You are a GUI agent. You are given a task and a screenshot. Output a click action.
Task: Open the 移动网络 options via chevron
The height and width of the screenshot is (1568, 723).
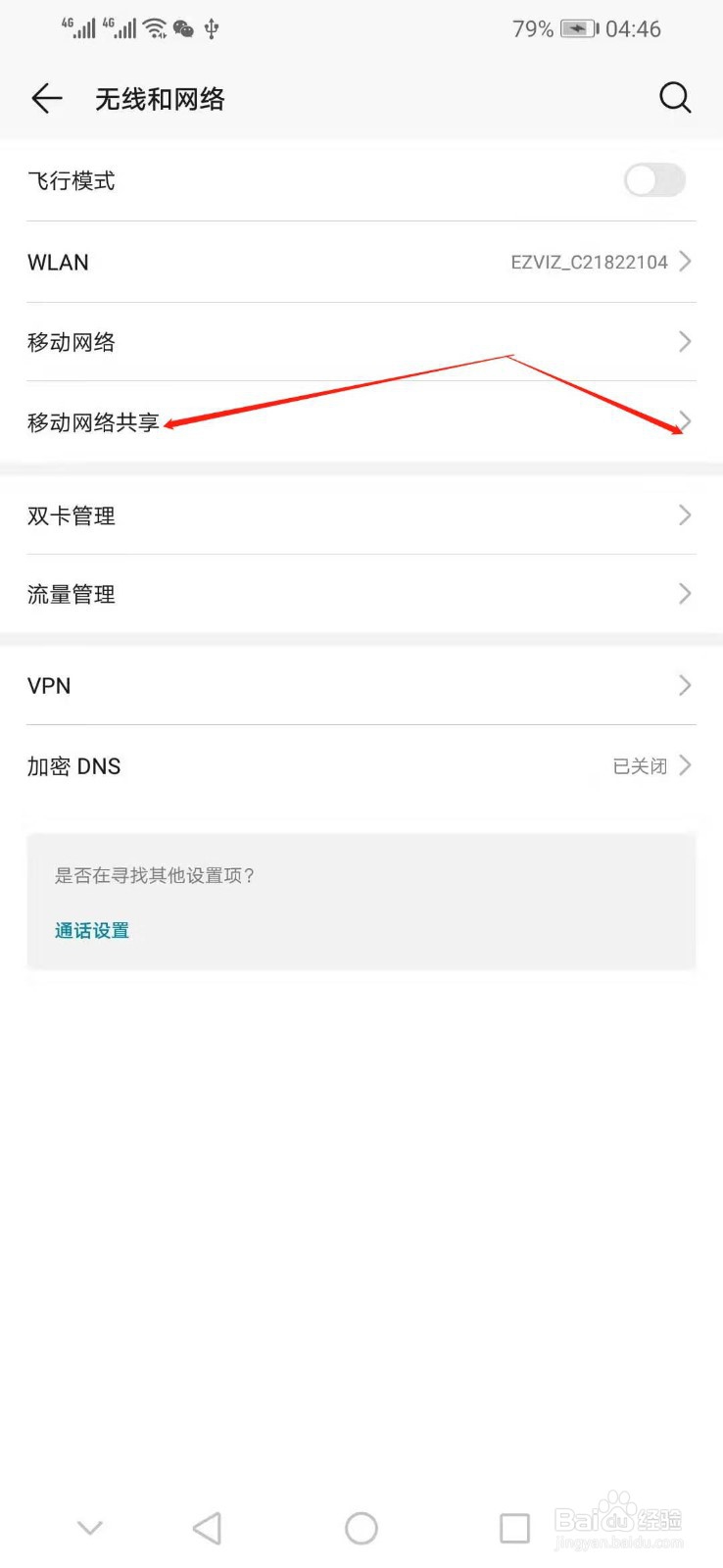pyautogui.click(x=684, y=341)
